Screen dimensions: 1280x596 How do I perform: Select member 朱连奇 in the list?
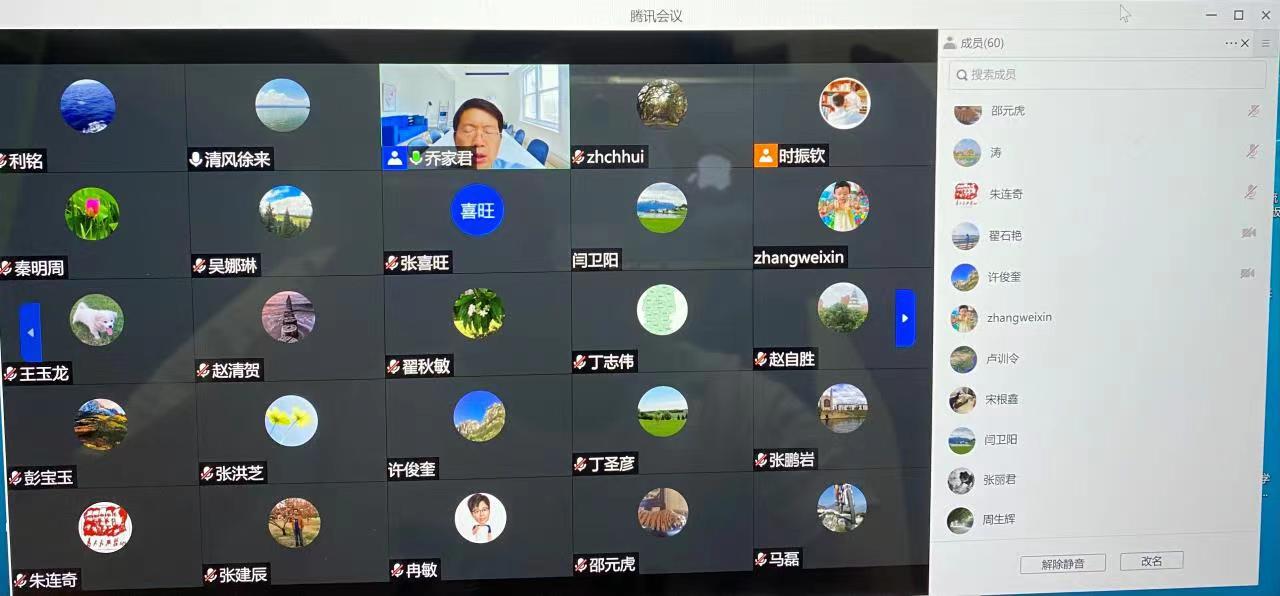click(1006, 194)
